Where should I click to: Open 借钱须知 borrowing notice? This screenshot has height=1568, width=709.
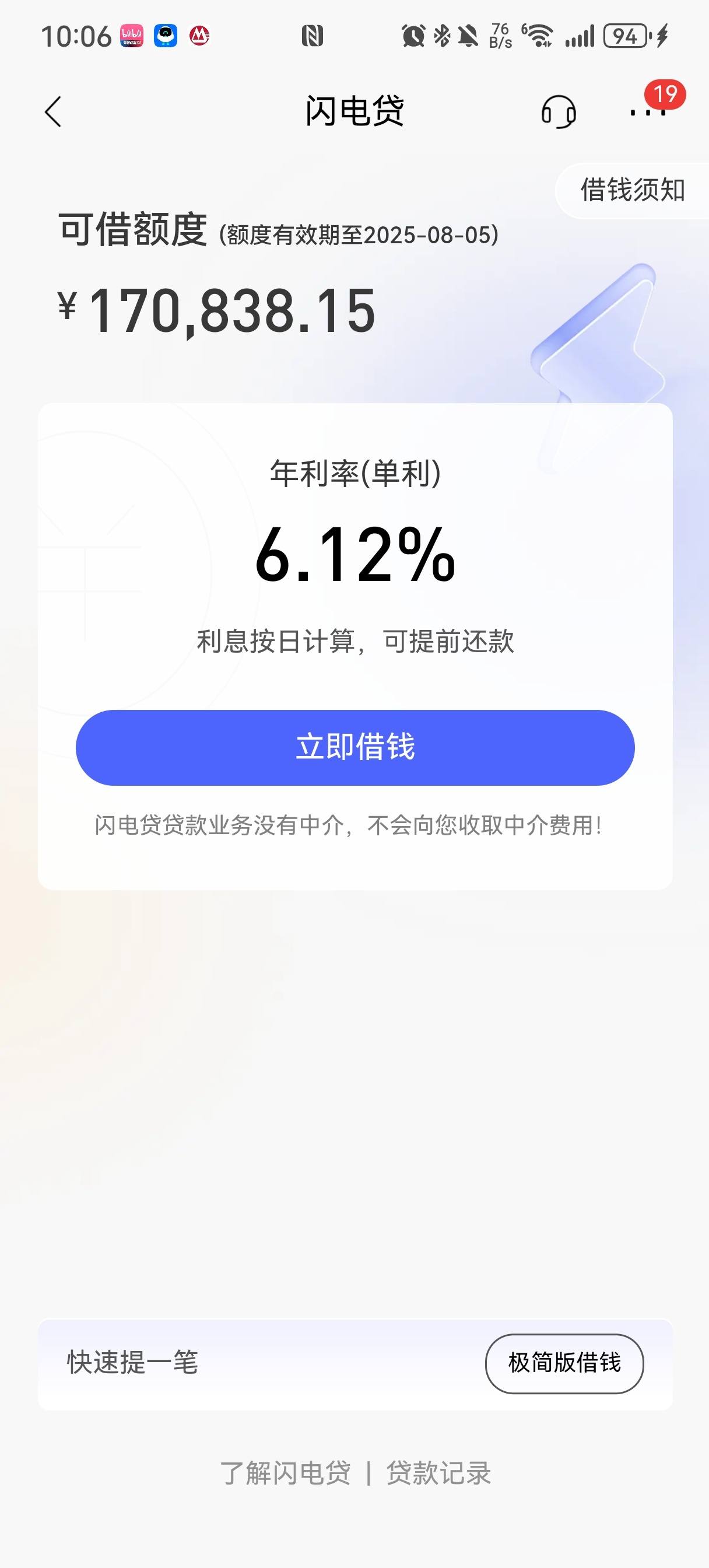(x=632, y=191)
